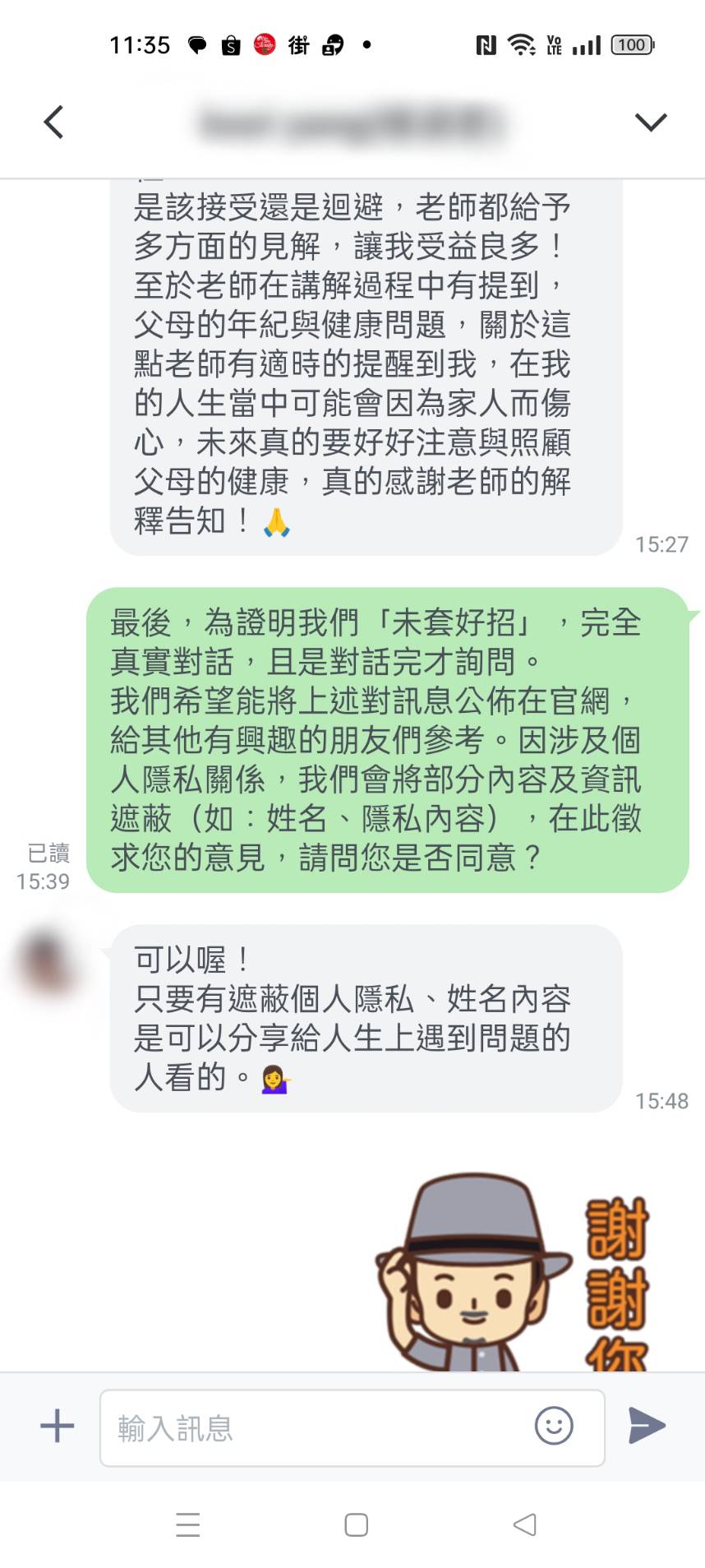Viewport: 705px width, 1568px height.
Task: Open the plus attachment menu
Action: 57,1426
